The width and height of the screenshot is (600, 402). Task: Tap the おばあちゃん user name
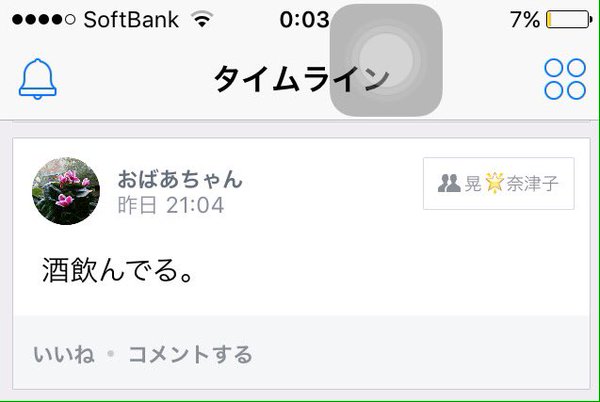[x=180, y=180]
